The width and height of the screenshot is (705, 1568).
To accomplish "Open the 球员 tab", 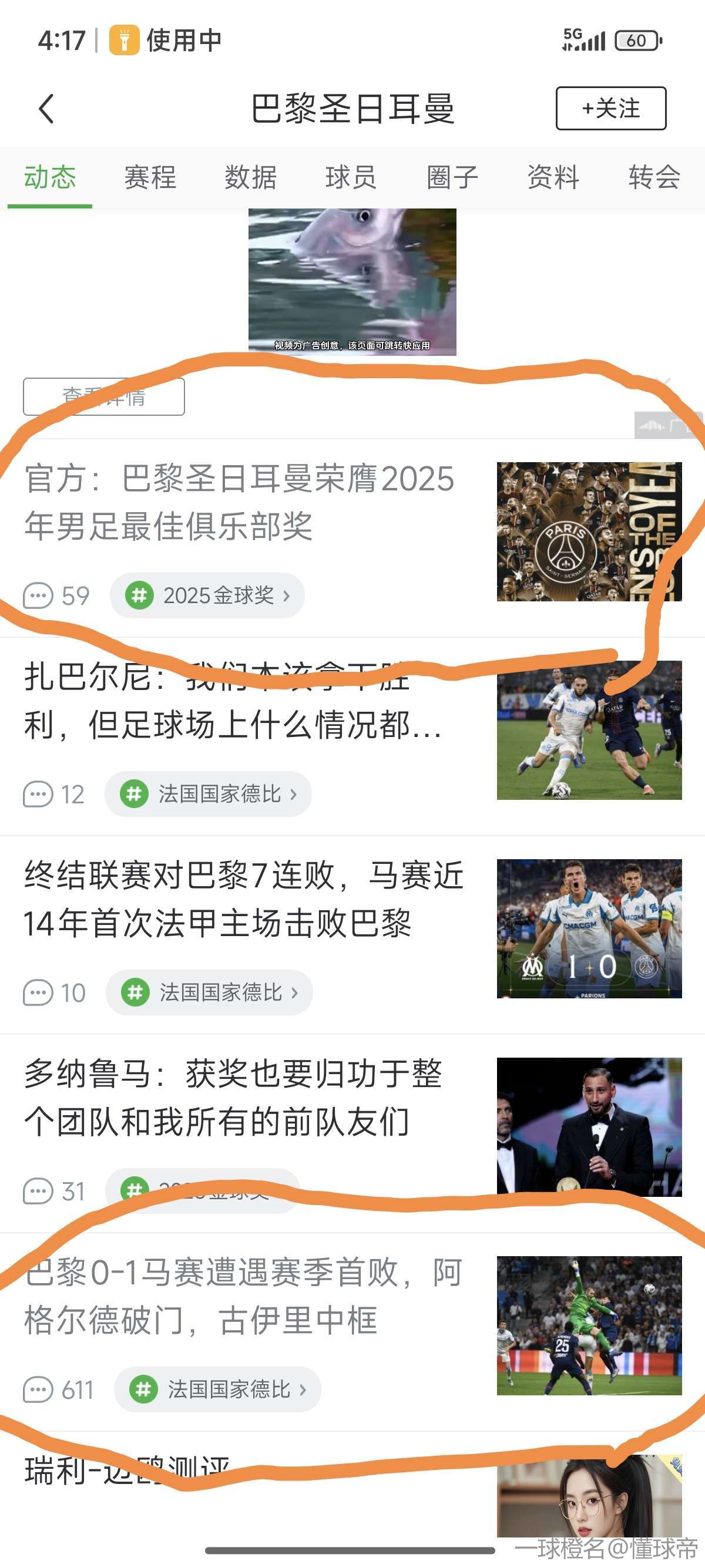I will tap(351, 178).
